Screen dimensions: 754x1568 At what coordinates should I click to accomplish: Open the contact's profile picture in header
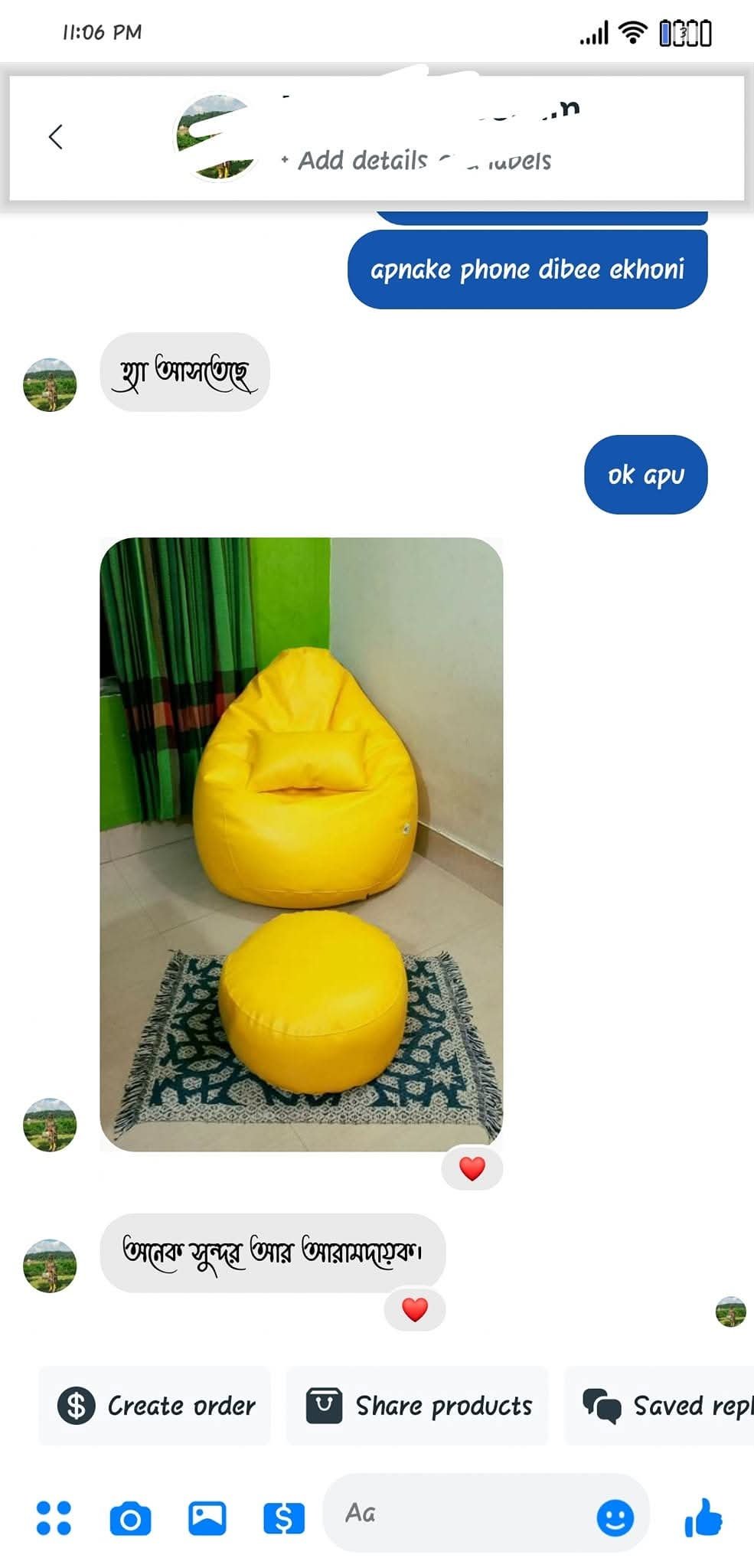coord(216,138)
